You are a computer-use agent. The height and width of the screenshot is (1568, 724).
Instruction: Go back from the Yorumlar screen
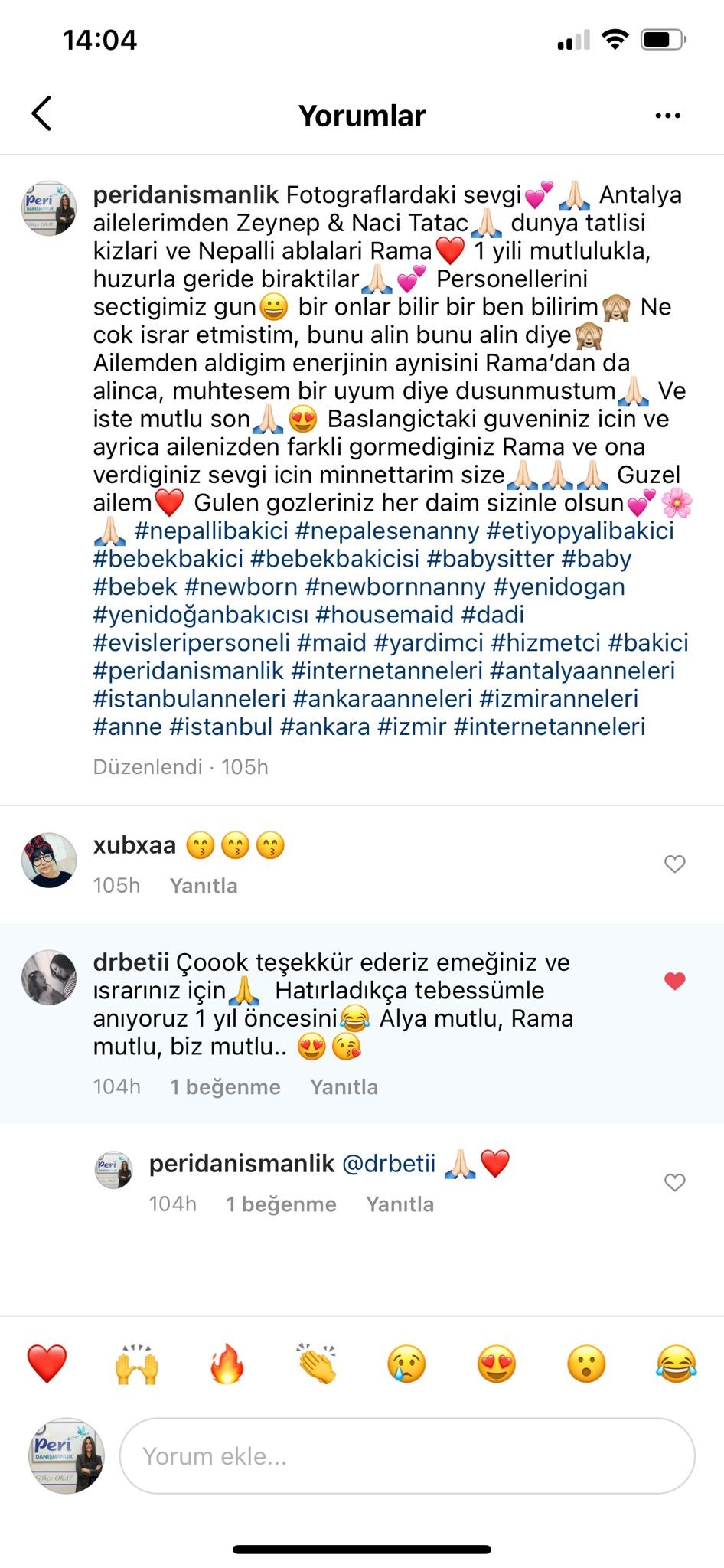pyautogui.click(x=41, y=114)
